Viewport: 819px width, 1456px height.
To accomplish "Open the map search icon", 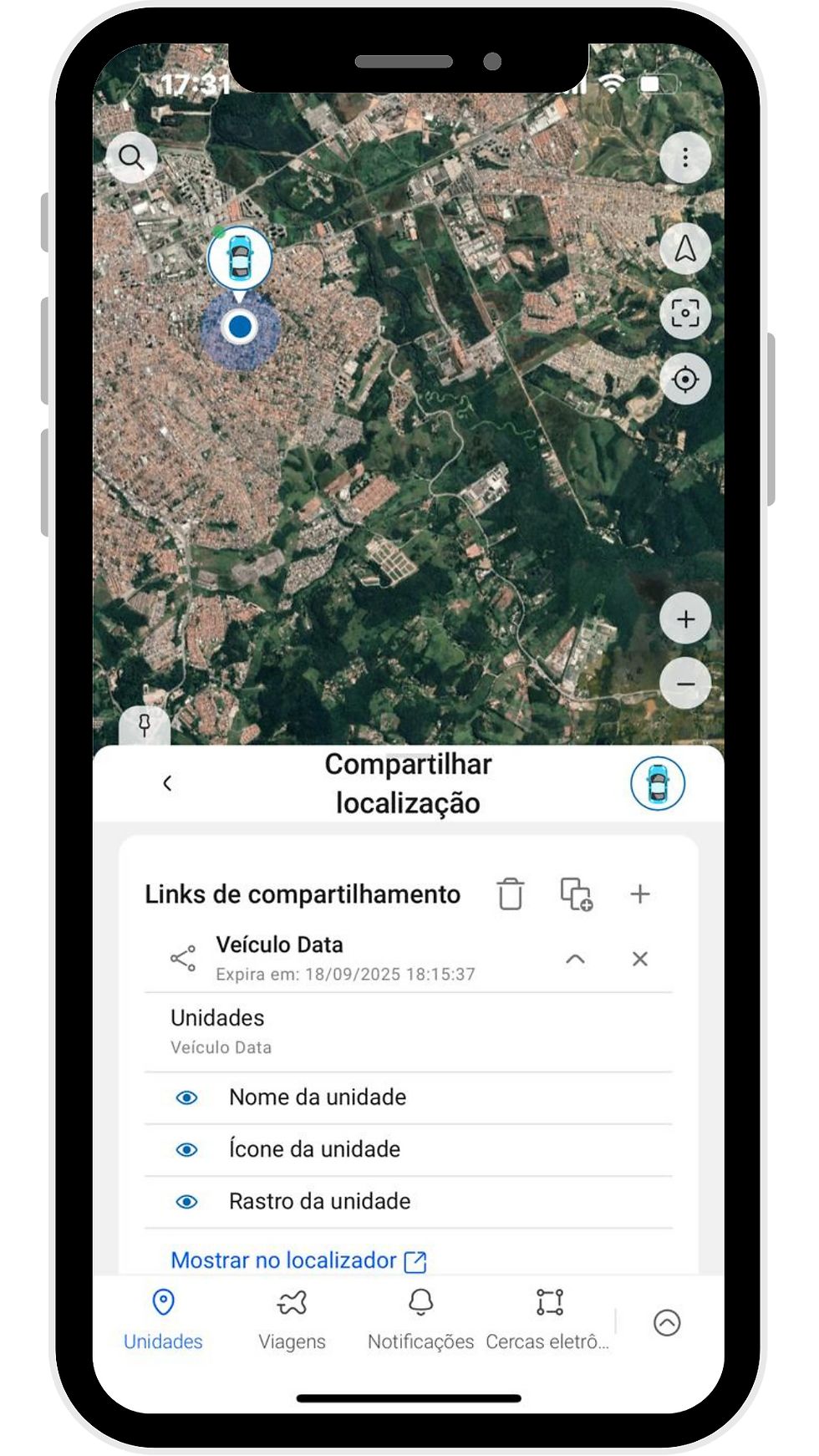I will [x=131, y=157].
